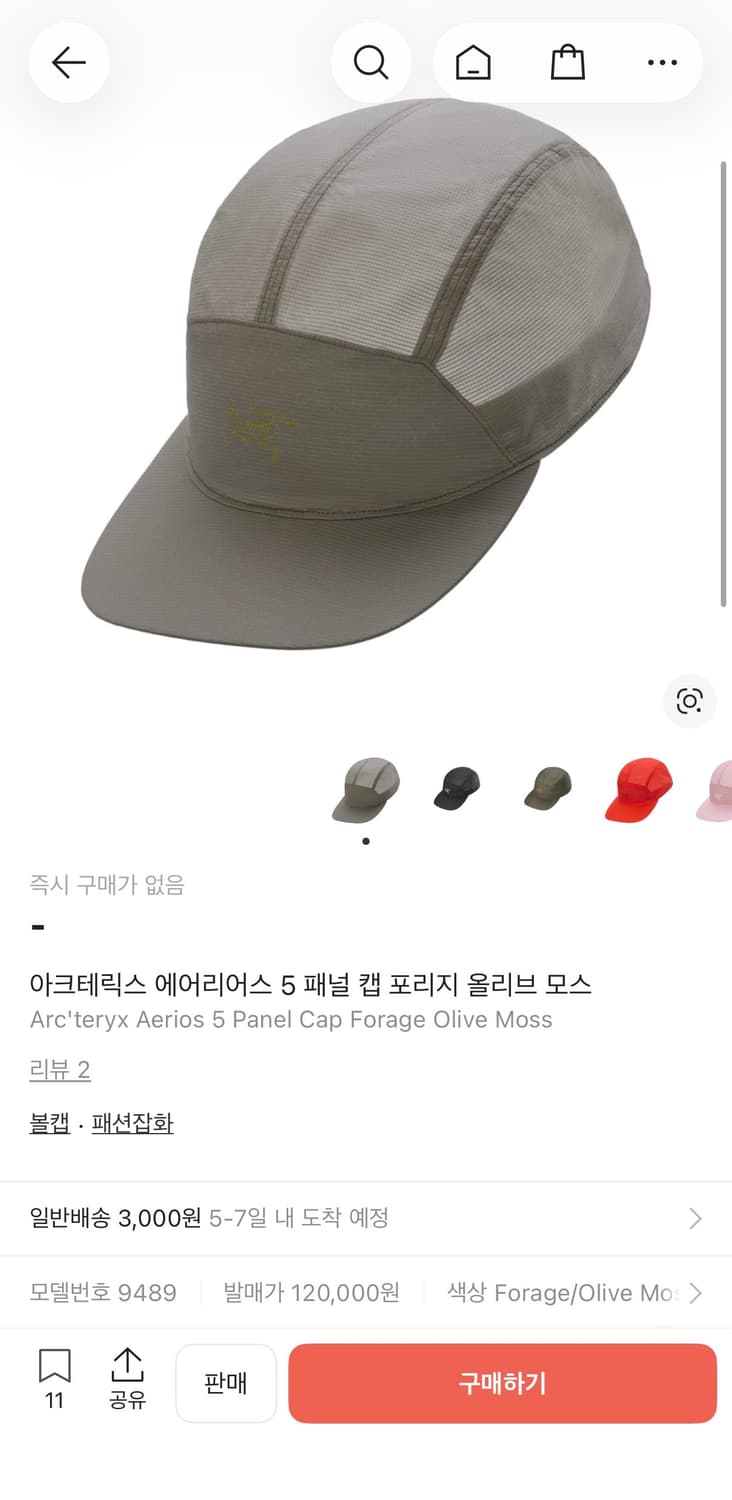The width and height of the screenshot is (732, 1500).
Task: Navigate back with the arrow icon
Action: (68, 62)
